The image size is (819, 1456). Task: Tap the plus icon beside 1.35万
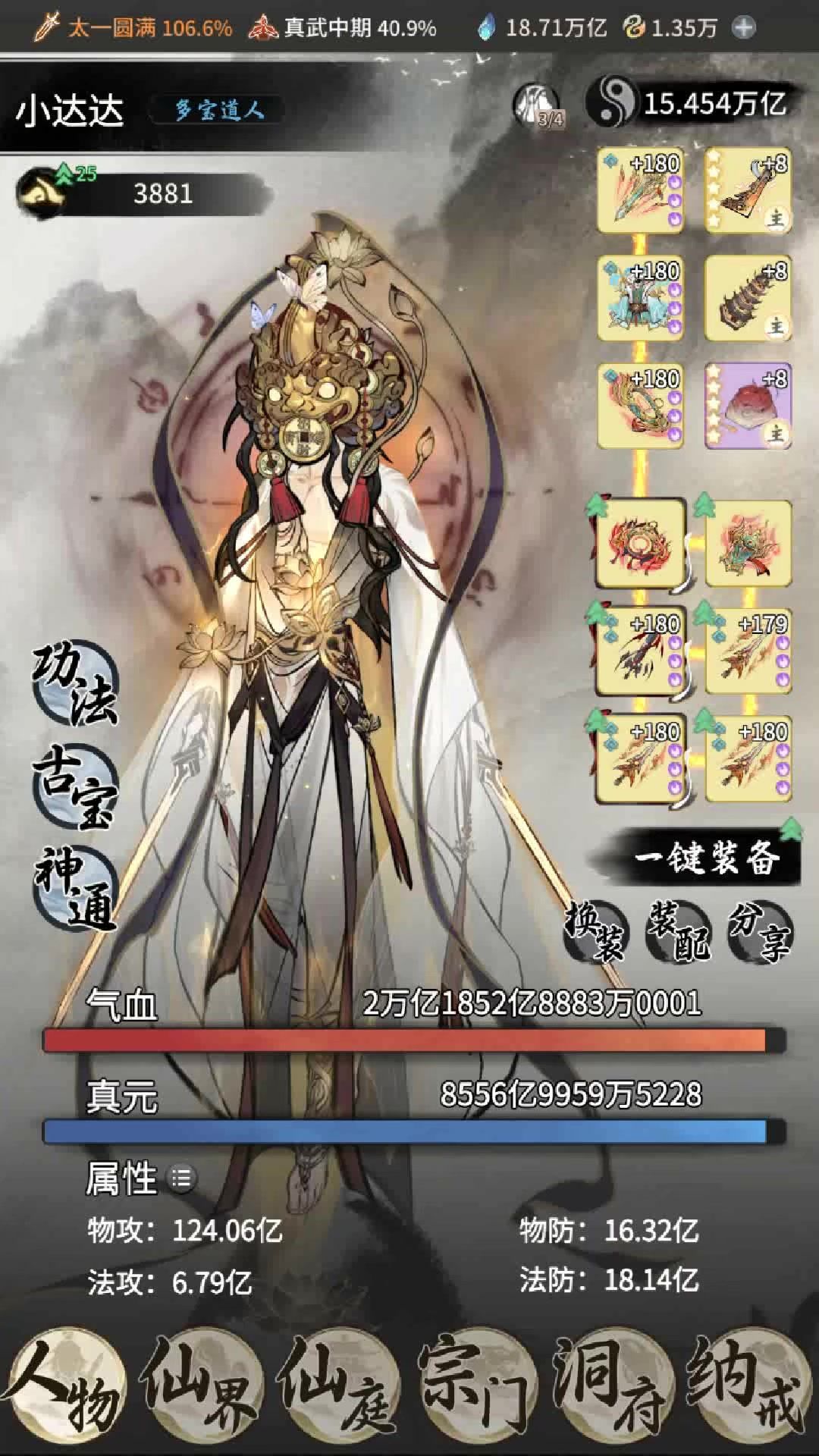pos(744,28)
